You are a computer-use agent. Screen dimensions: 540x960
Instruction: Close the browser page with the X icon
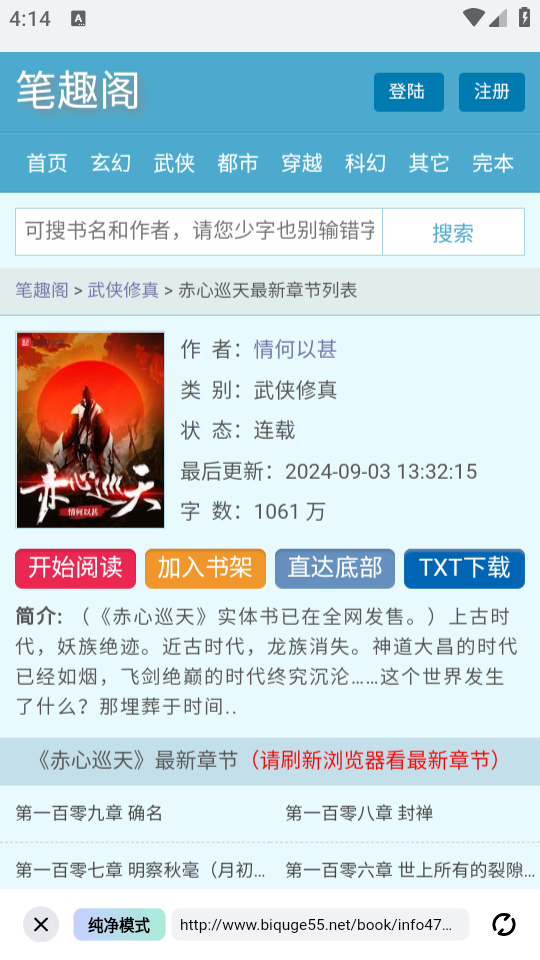(41, 924)
